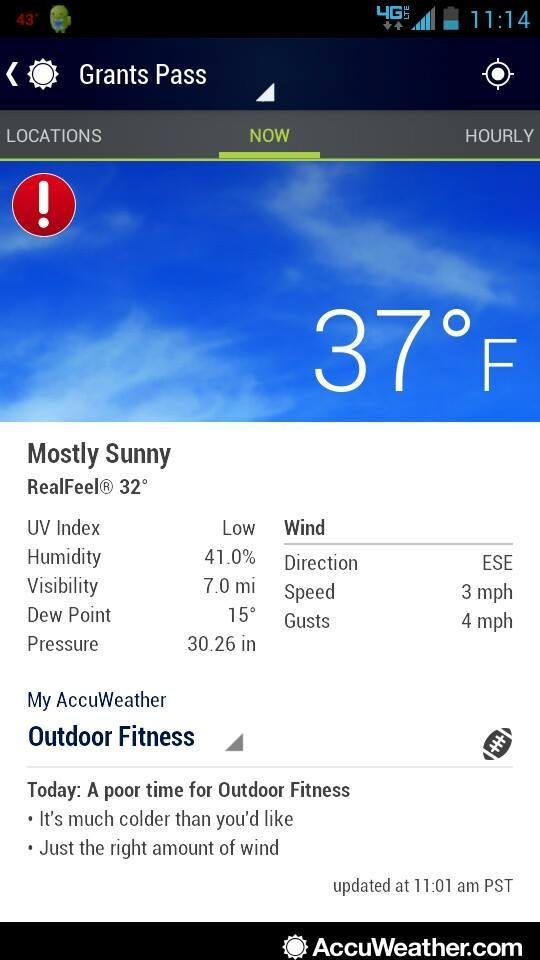Select the Now tab
Screen dimensions: 540x960
click(269, 135)
